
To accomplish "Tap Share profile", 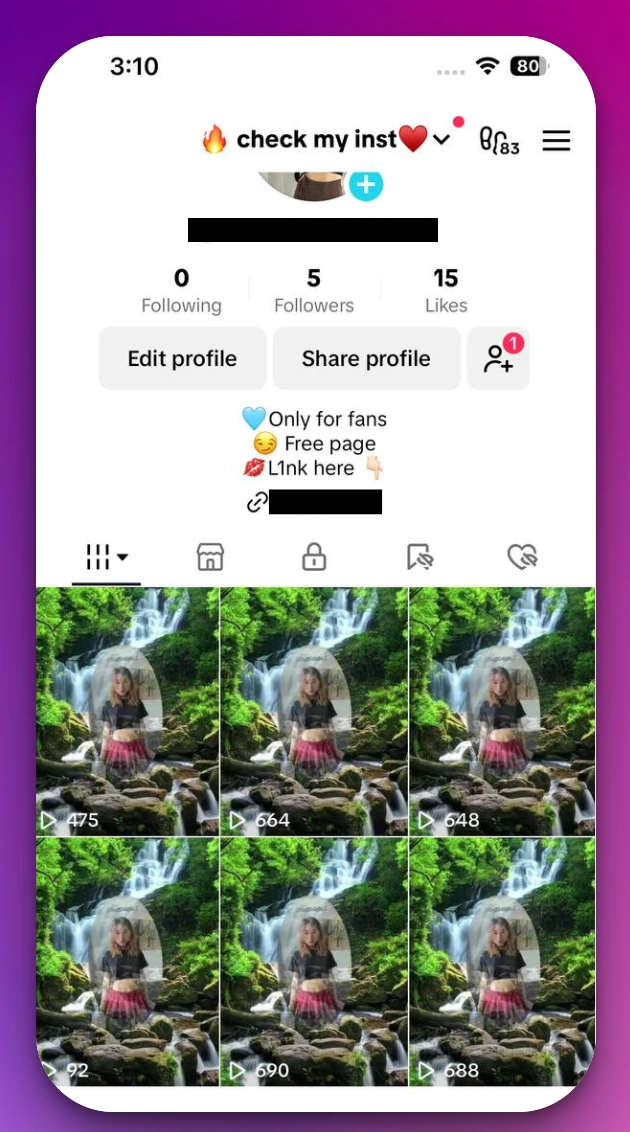I will coord(366,358).
